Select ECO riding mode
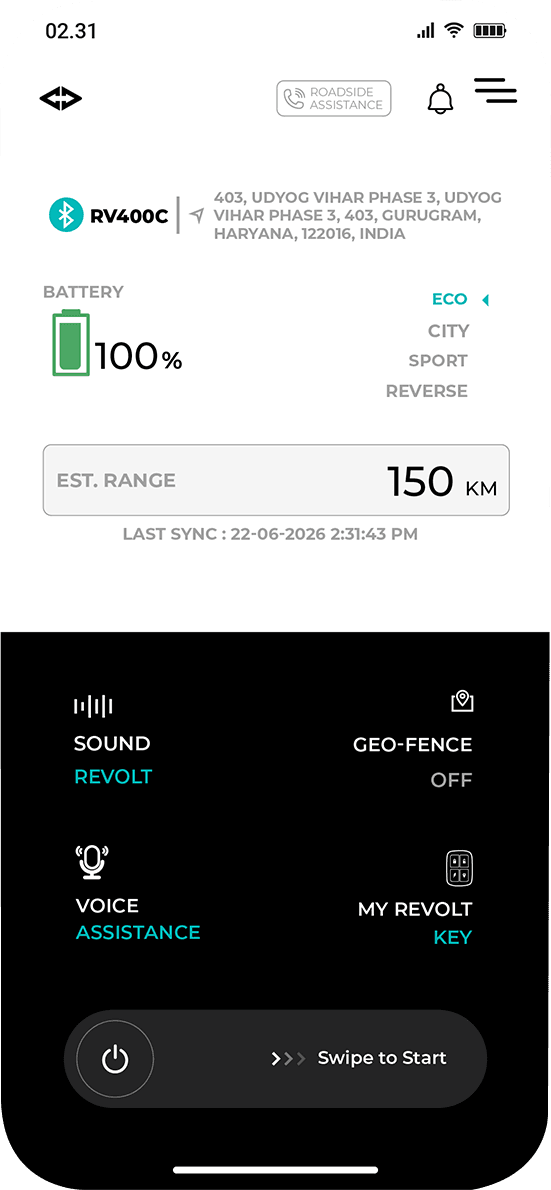Image resolution: width=551 pixels, height=1190 pixels. coord(449,299)
